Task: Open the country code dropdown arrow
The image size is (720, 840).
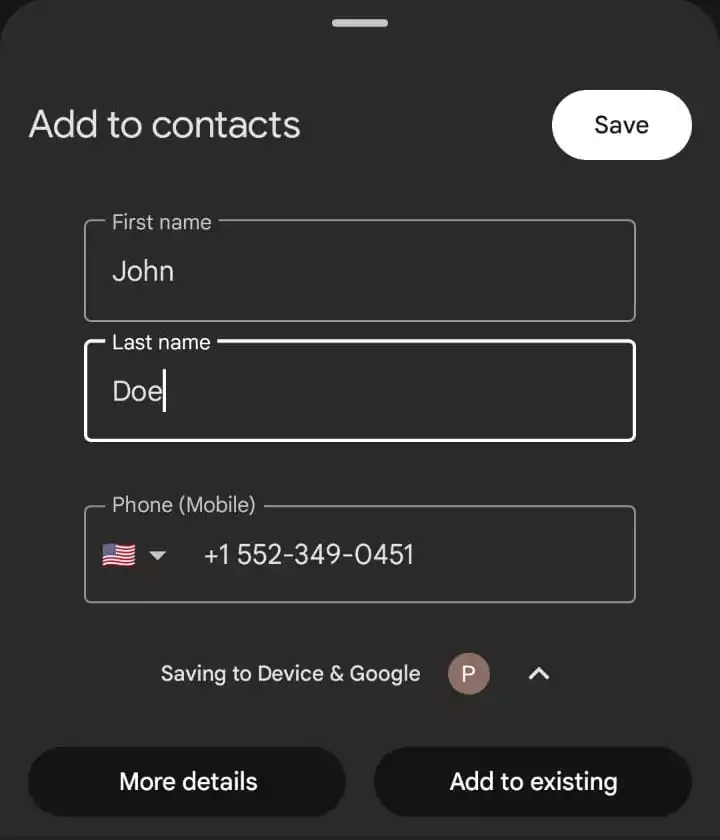Action: coord(158,554)
